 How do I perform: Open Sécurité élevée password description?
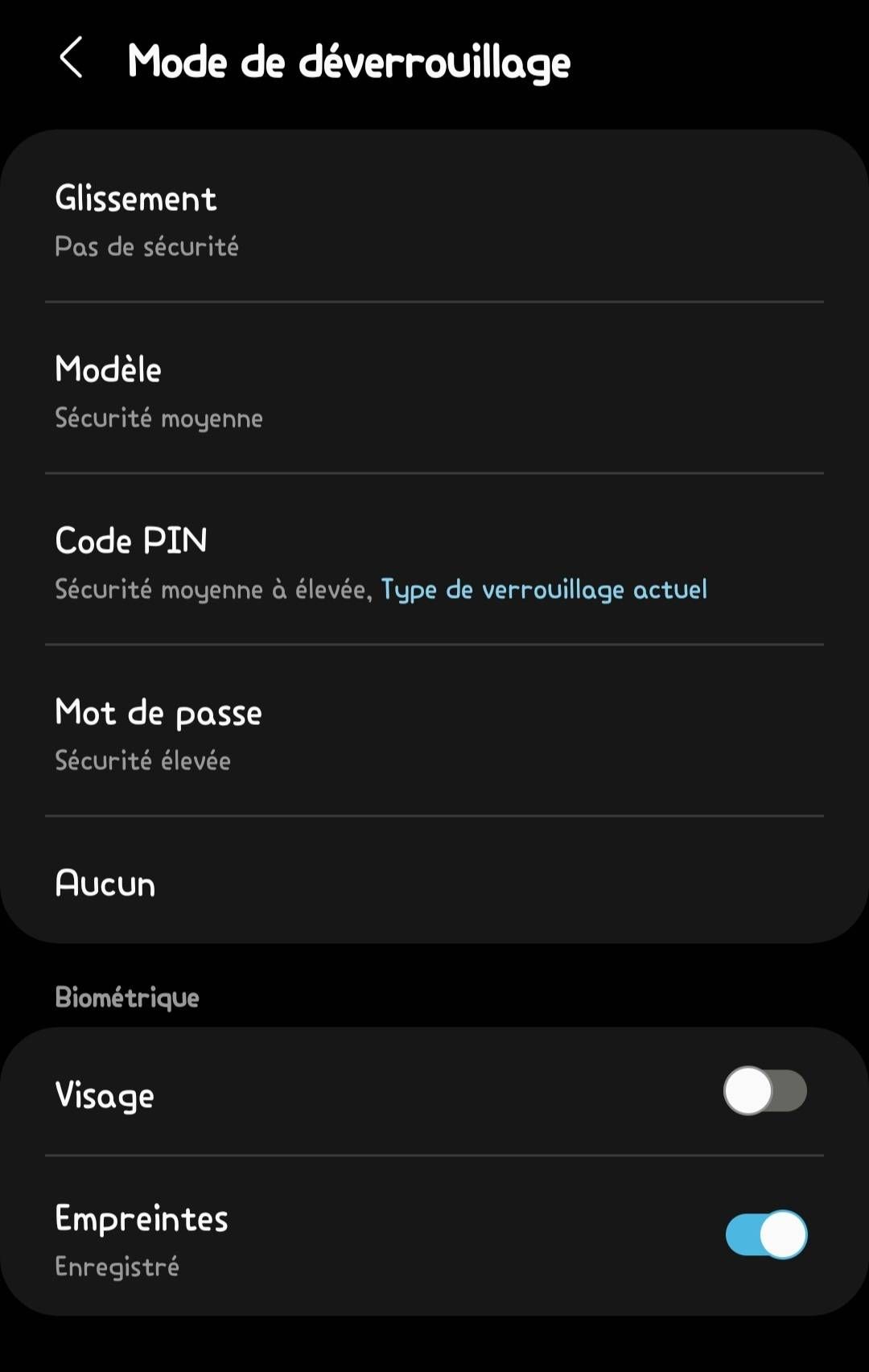pos(142,760)
